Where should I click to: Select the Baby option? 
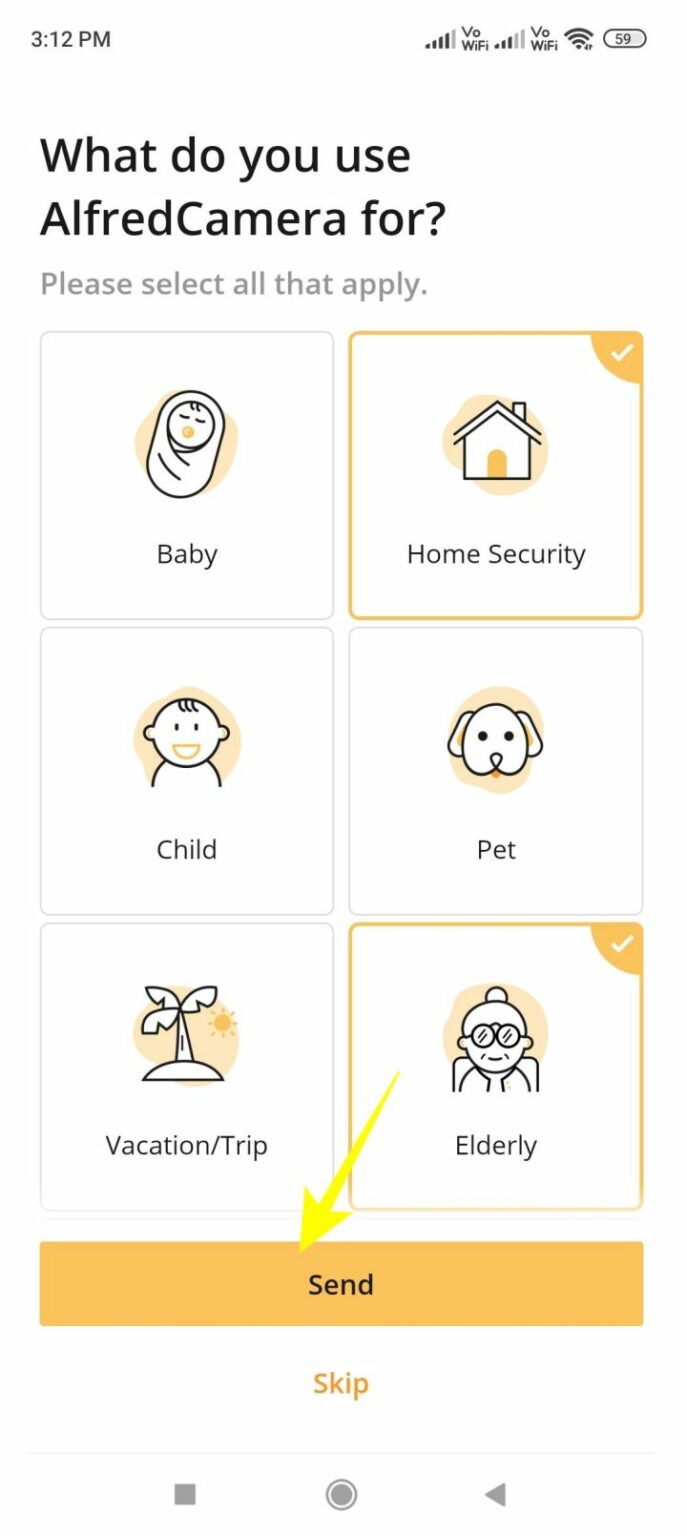(x=186, y=475)
